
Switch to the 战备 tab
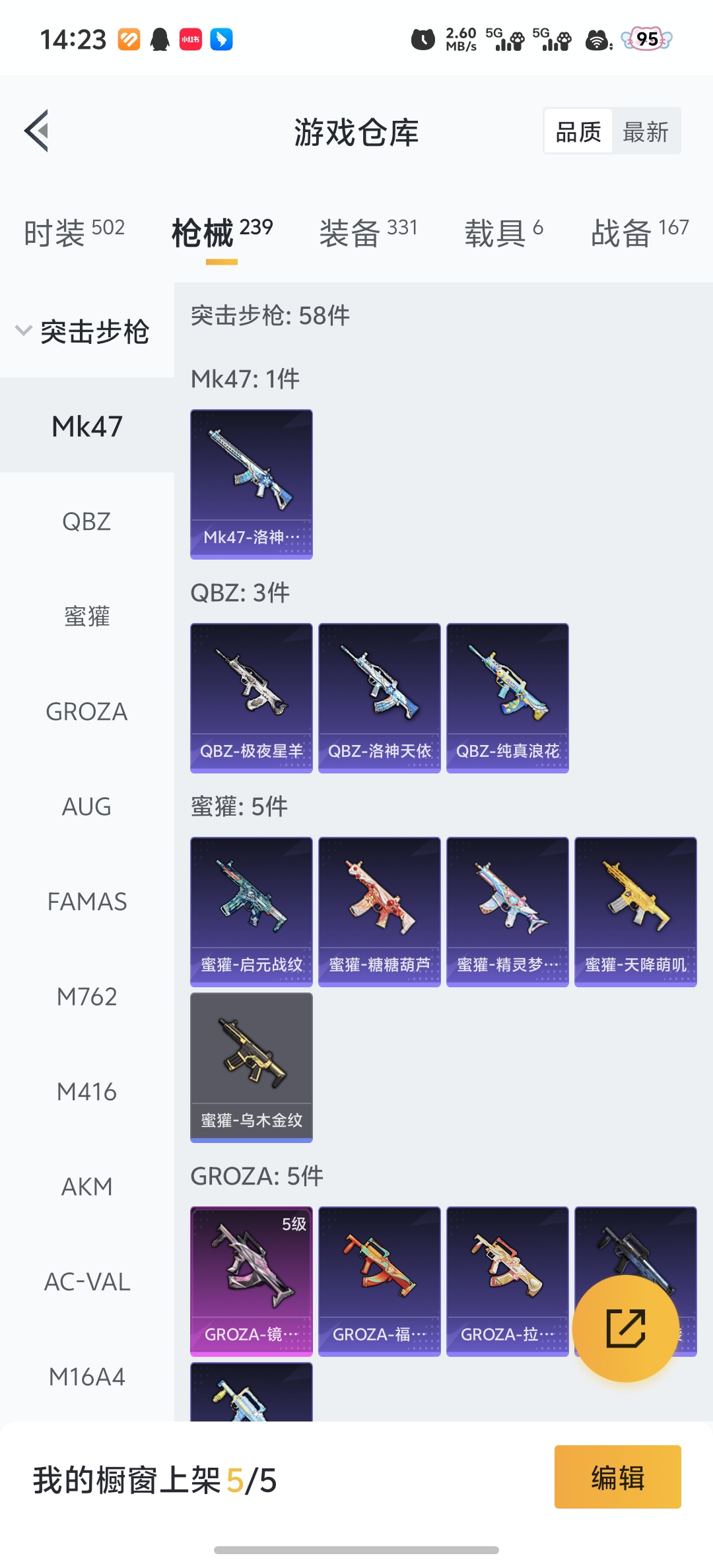point(639,232)
